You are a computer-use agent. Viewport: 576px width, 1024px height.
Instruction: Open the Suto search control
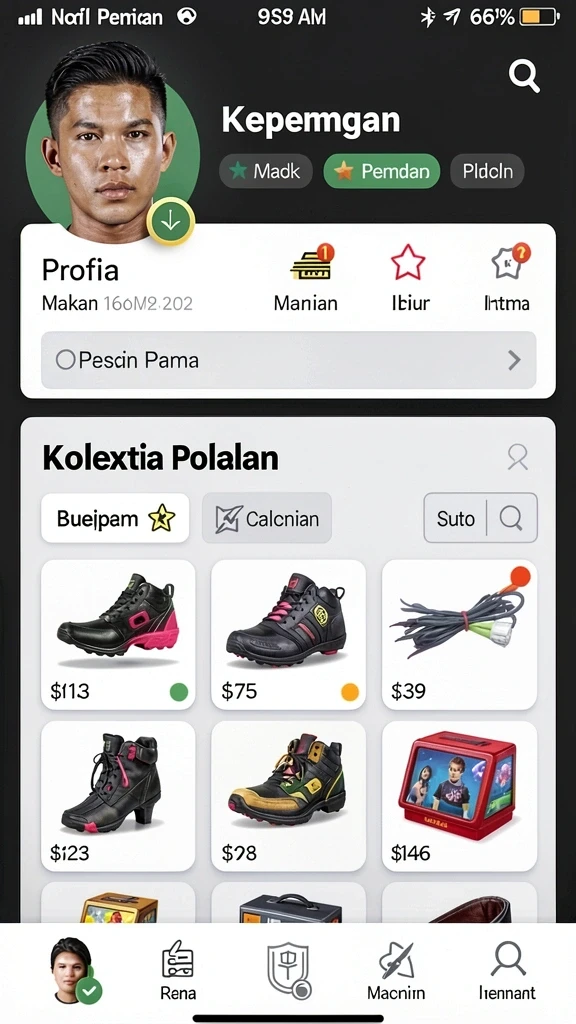tap(481, 519)
